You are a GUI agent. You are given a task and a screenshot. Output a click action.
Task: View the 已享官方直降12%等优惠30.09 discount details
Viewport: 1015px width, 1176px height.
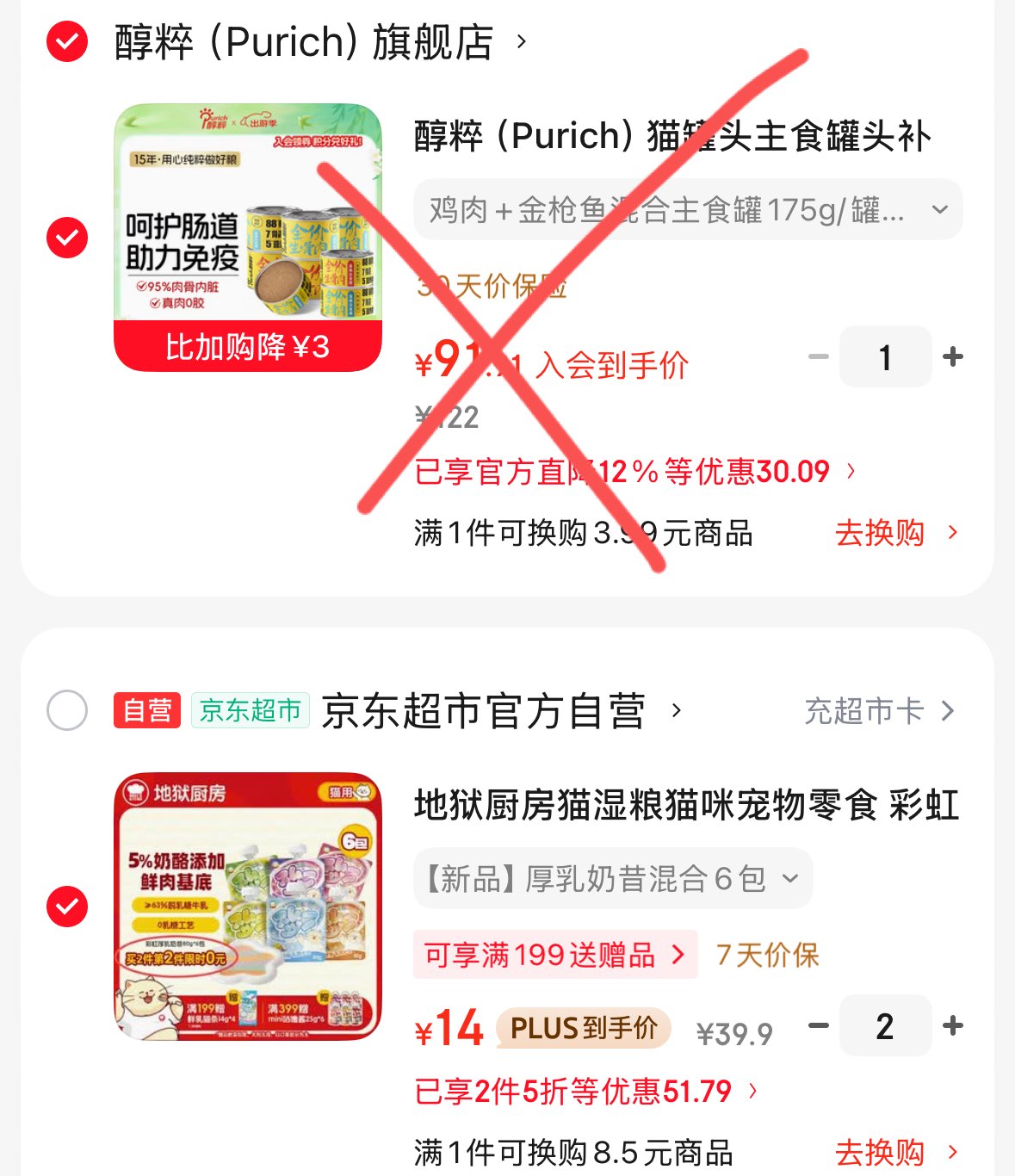(x=634, y=472)
